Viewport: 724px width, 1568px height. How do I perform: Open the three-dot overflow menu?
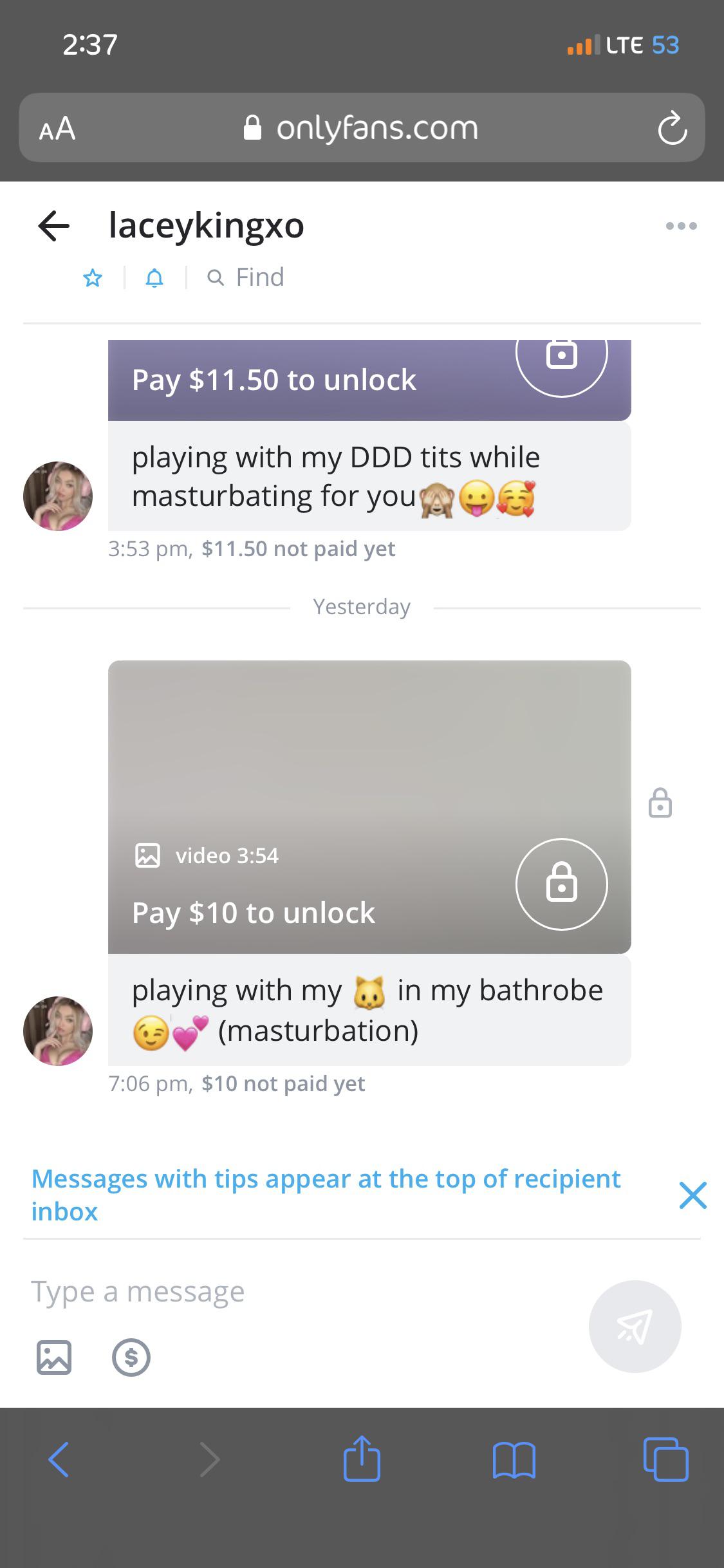682,226
